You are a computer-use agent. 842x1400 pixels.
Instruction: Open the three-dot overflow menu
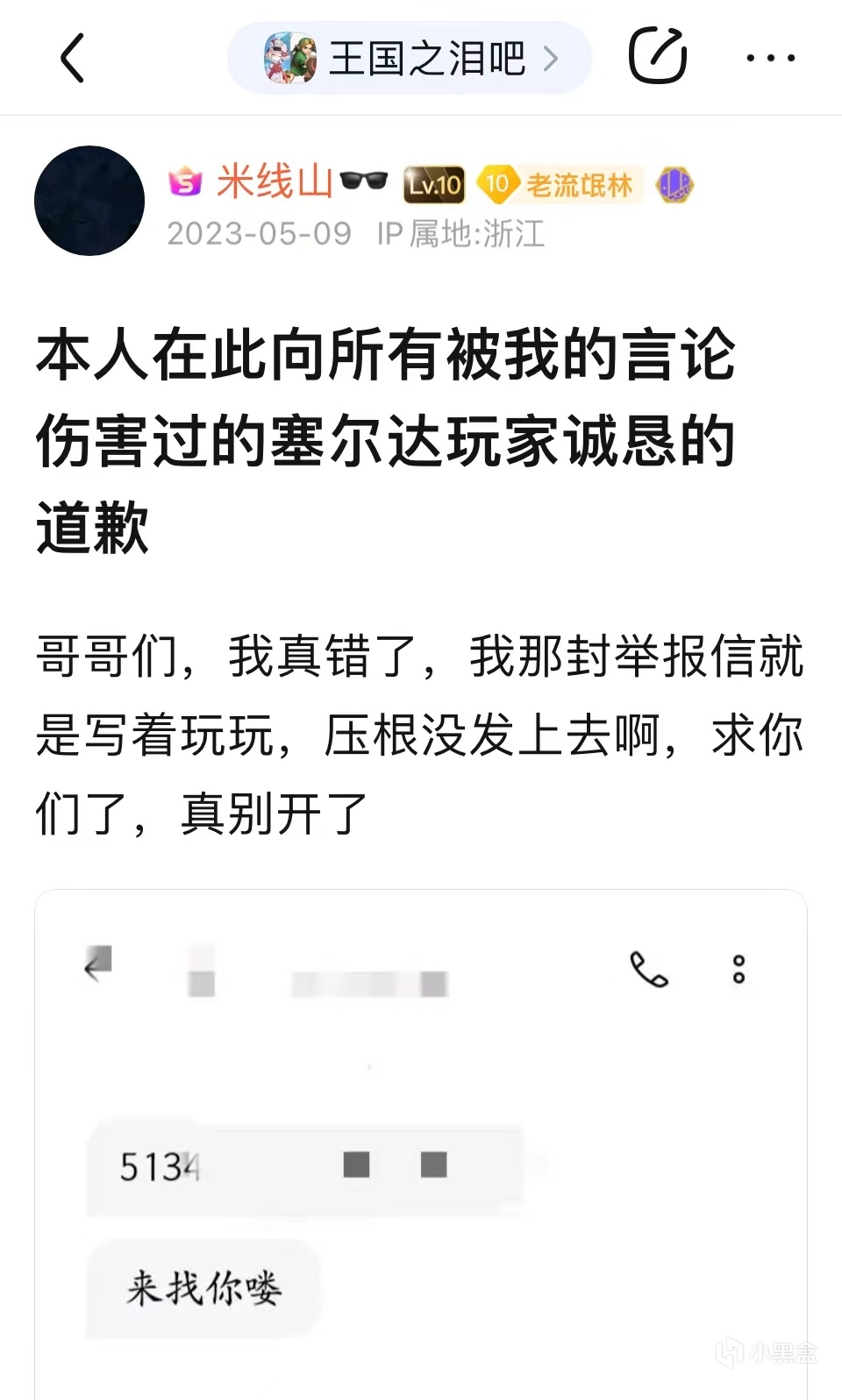770,58
